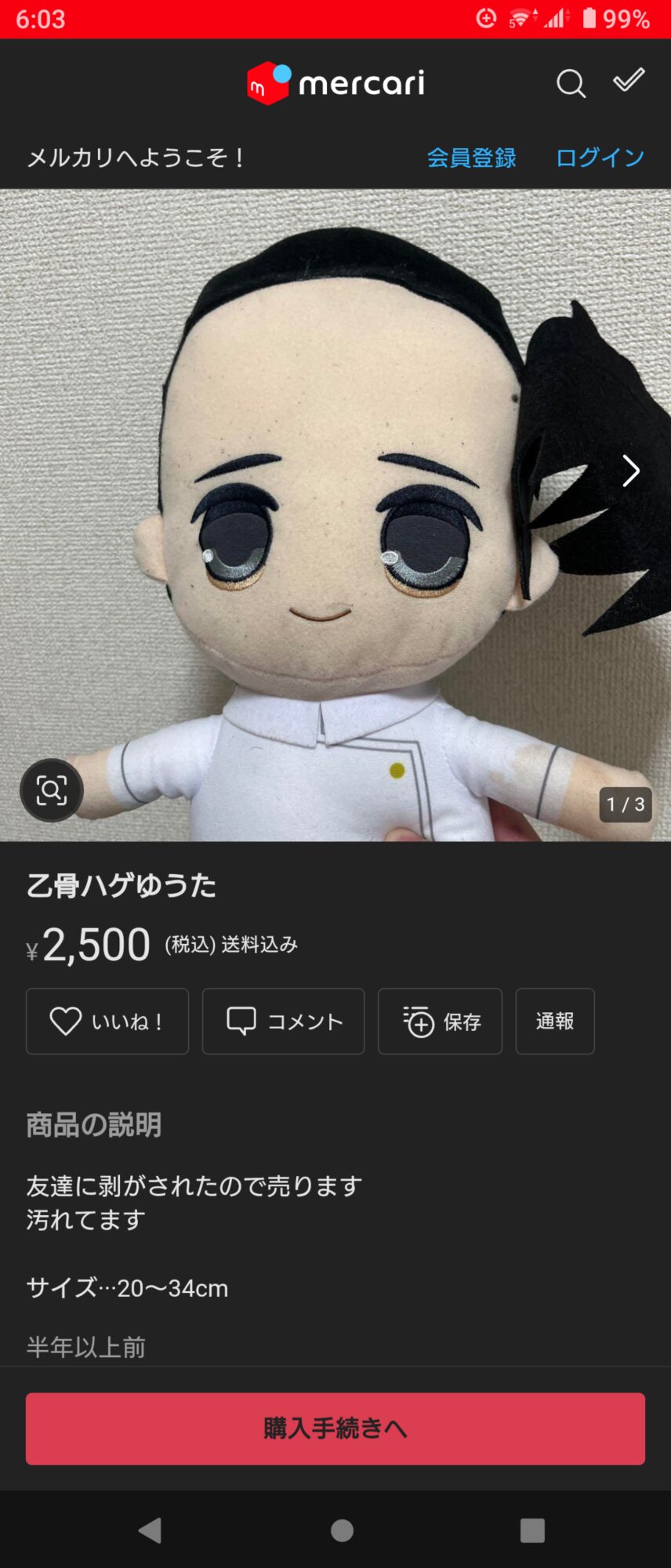Screen dimensions: 671x1568
Task: Open the image search scan icon
Action: tap(52, 790)
